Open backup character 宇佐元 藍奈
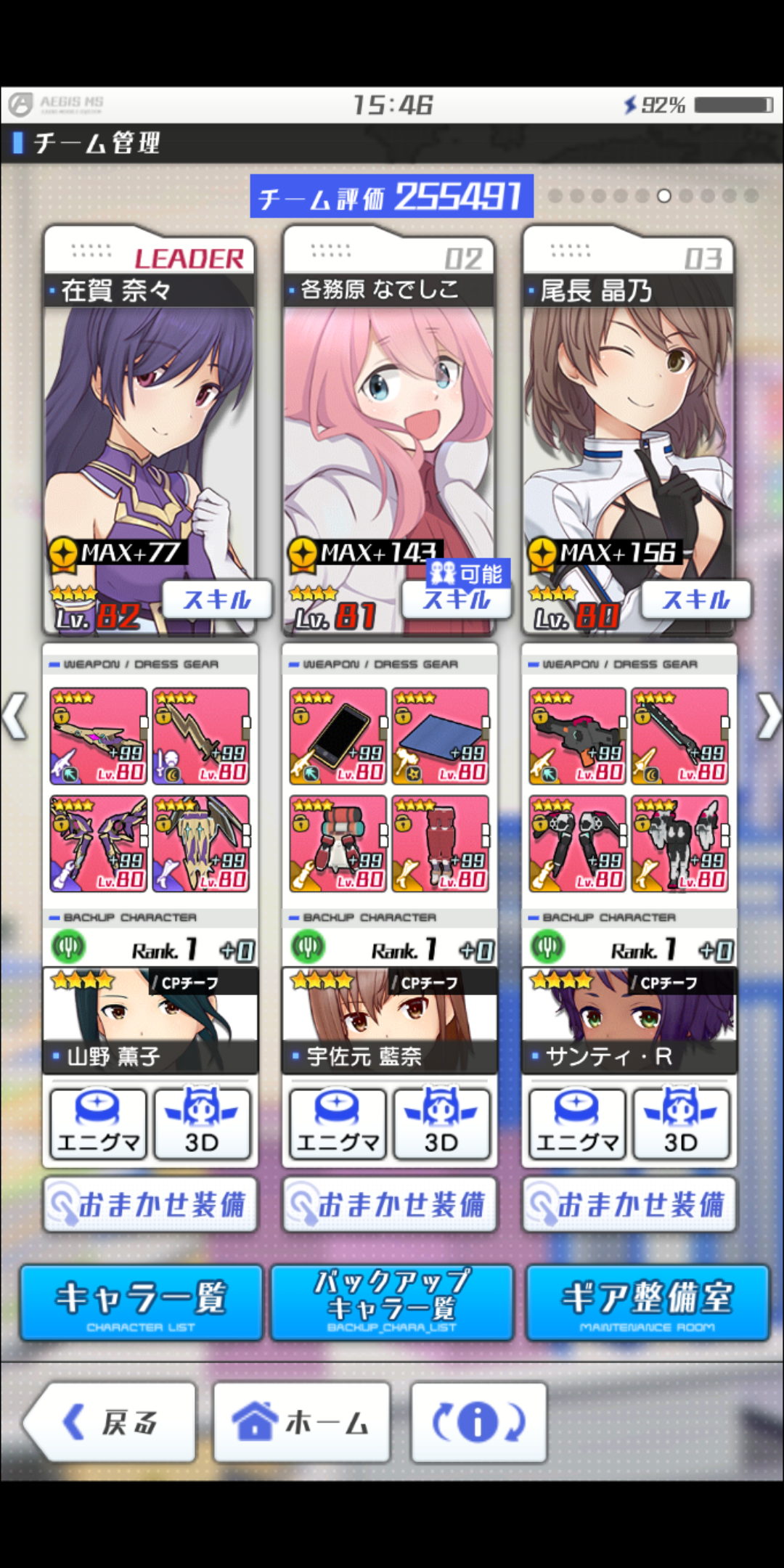This screenshot has height=1568, width=784. [x=390, y=1020]
